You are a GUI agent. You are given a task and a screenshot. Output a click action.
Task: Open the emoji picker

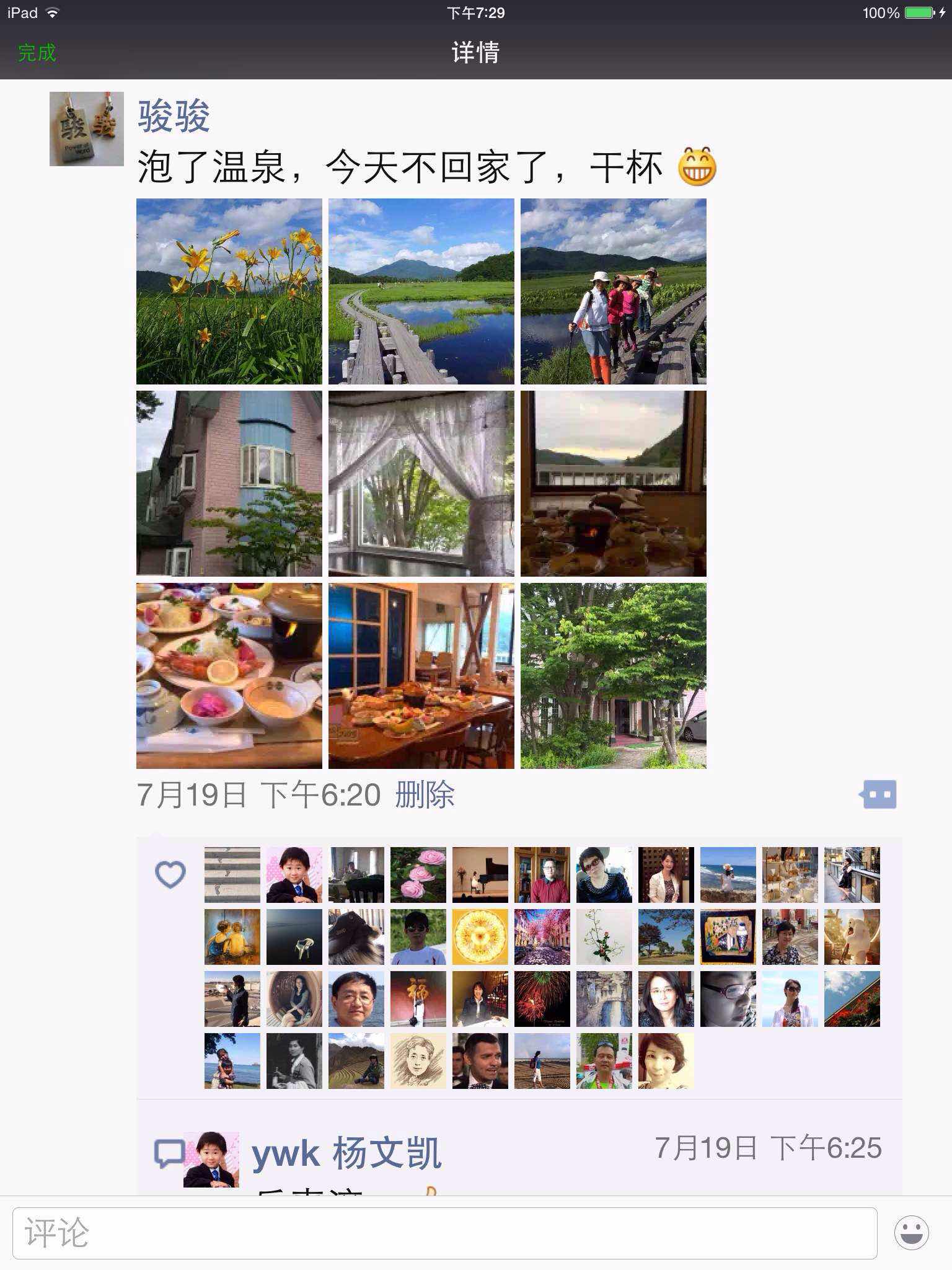pyautogui.click(x=911, y=1233)
